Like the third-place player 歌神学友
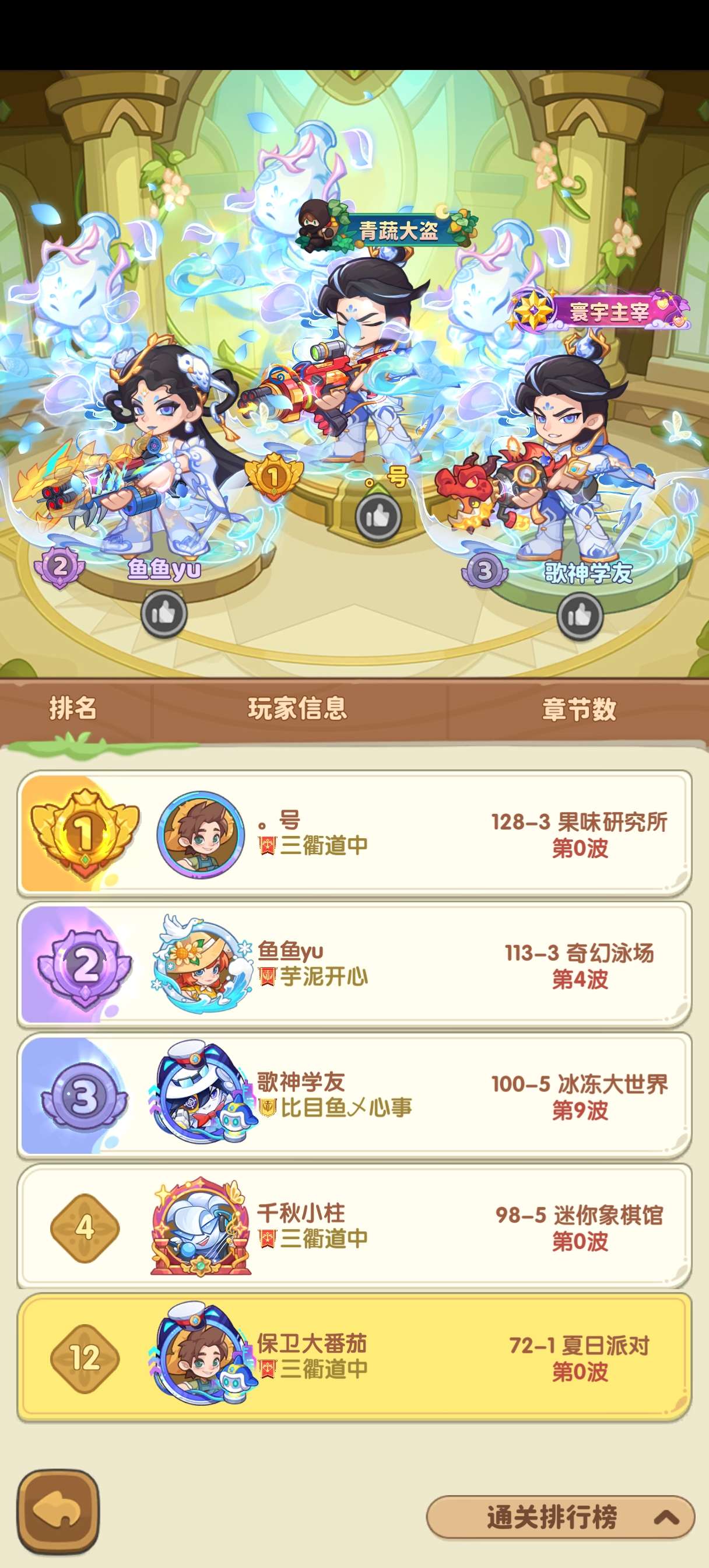Screen dimensions: 709x1568 (x=580, y=616)
